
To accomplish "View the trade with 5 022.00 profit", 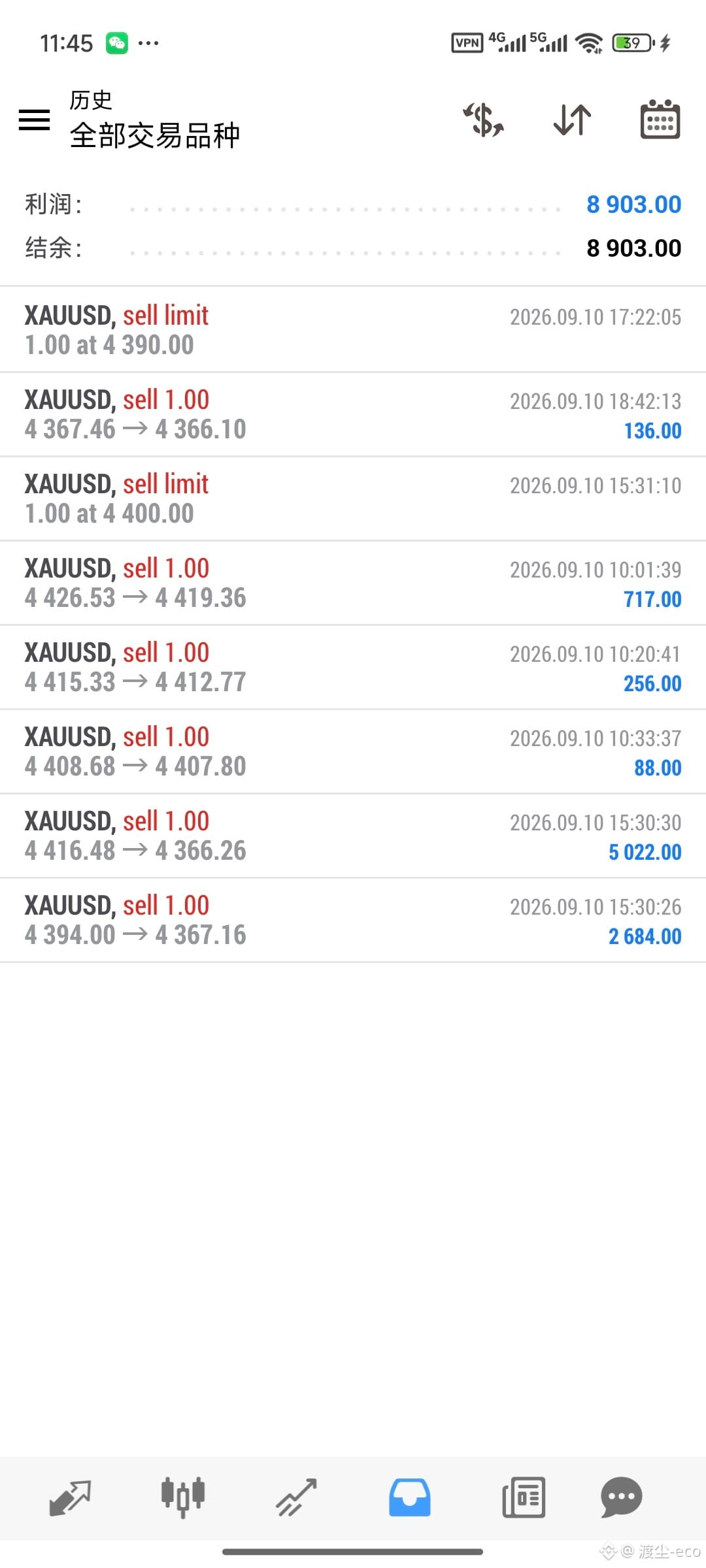I will click(x=353, y=836).
